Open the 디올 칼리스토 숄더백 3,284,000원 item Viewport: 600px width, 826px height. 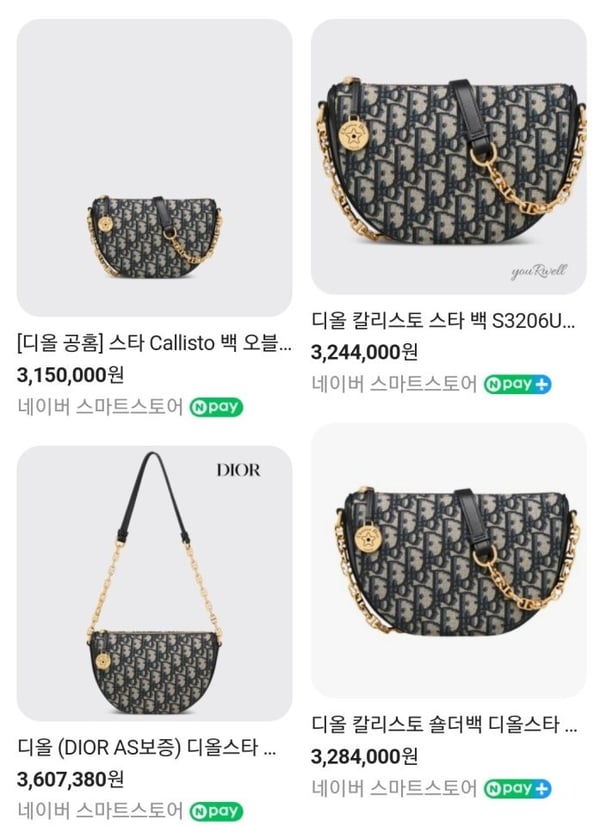tap(447, 560)
